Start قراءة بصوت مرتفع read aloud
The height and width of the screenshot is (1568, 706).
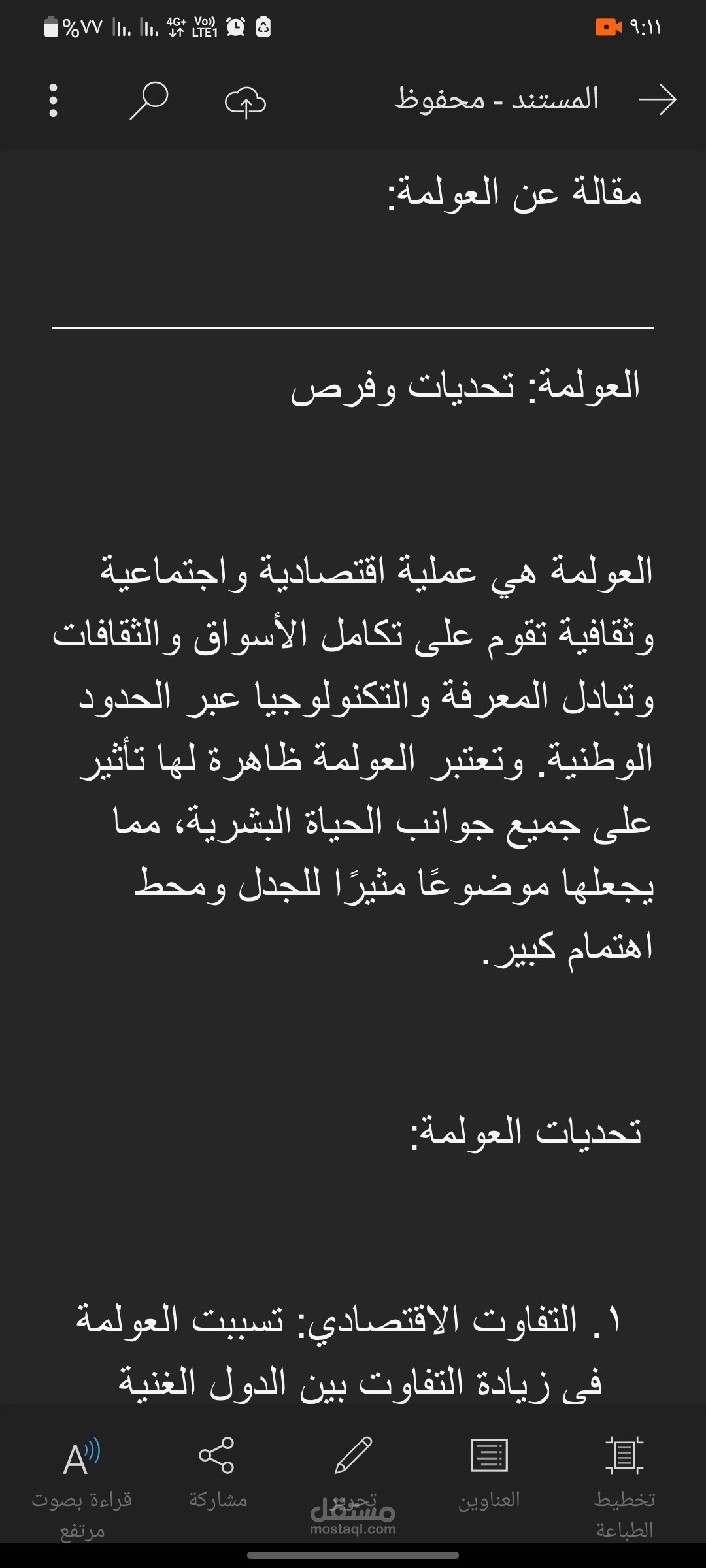(x=82, y=1482)
